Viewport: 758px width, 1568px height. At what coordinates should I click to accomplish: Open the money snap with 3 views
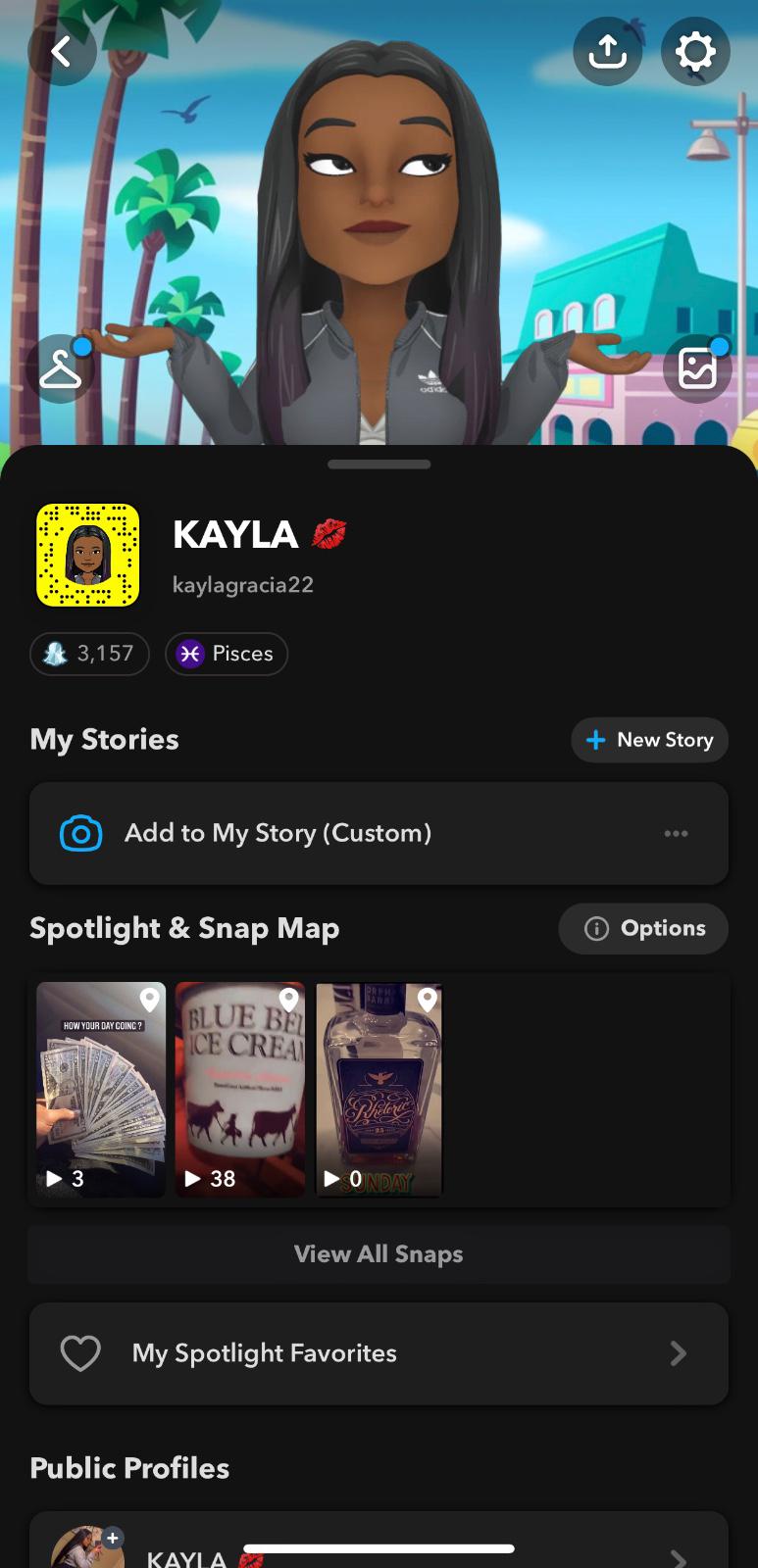(x=101, y=1089)
